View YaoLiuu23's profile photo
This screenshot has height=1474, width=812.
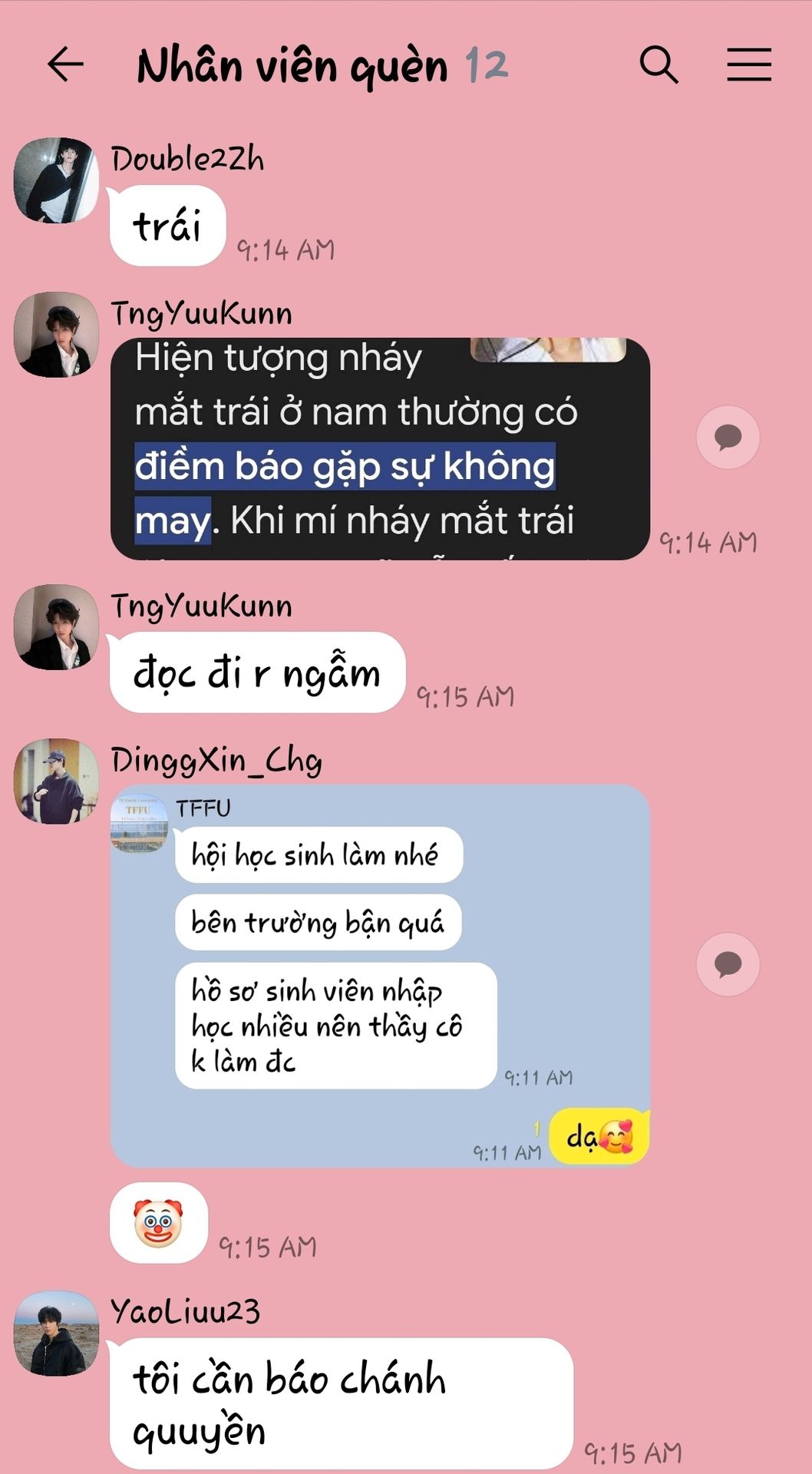[x=57, y=1334]
